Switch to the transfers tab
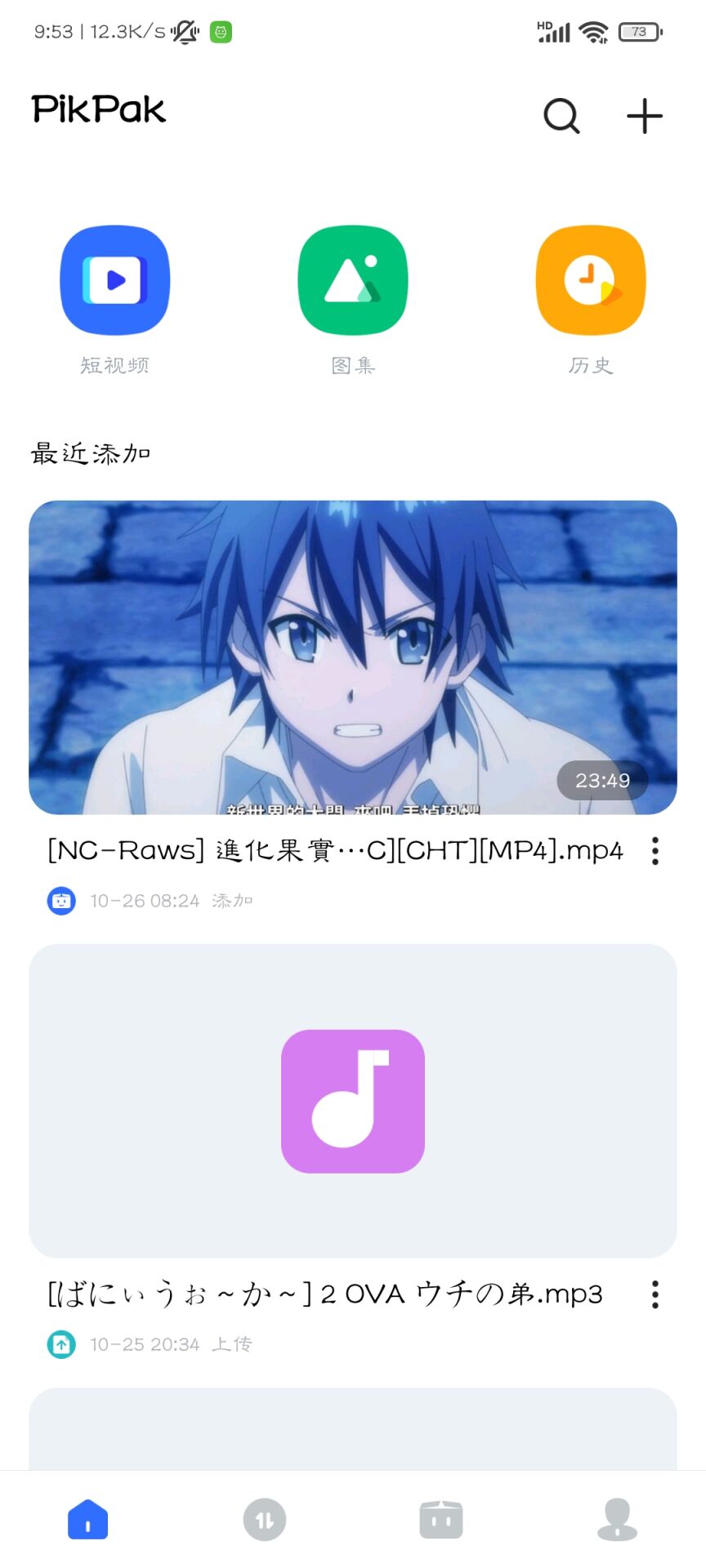The width and height of the screenshot is (706, 1568). [265, 1520]
